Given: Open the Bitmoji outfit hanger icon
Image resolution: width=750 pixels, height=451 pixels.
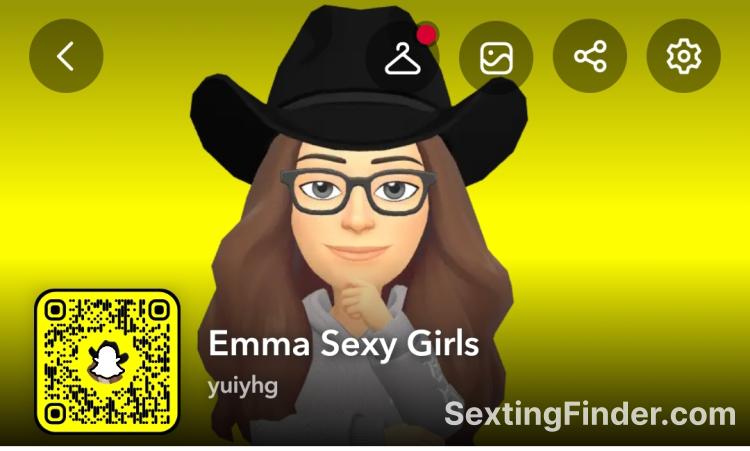Looking at the screenshot, I should coord(402,57).
